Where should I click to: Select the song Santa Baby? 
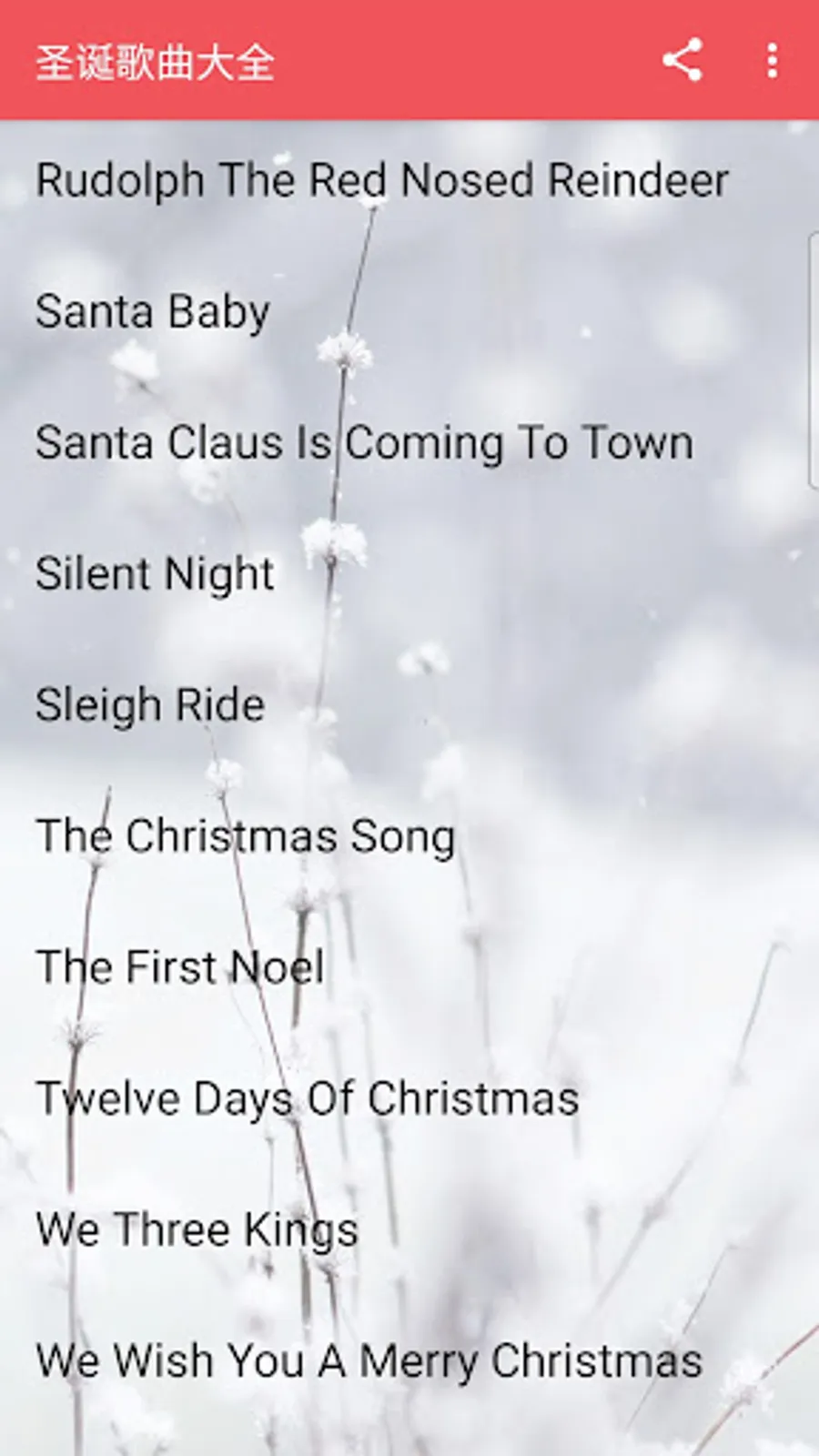coord(153,311)
